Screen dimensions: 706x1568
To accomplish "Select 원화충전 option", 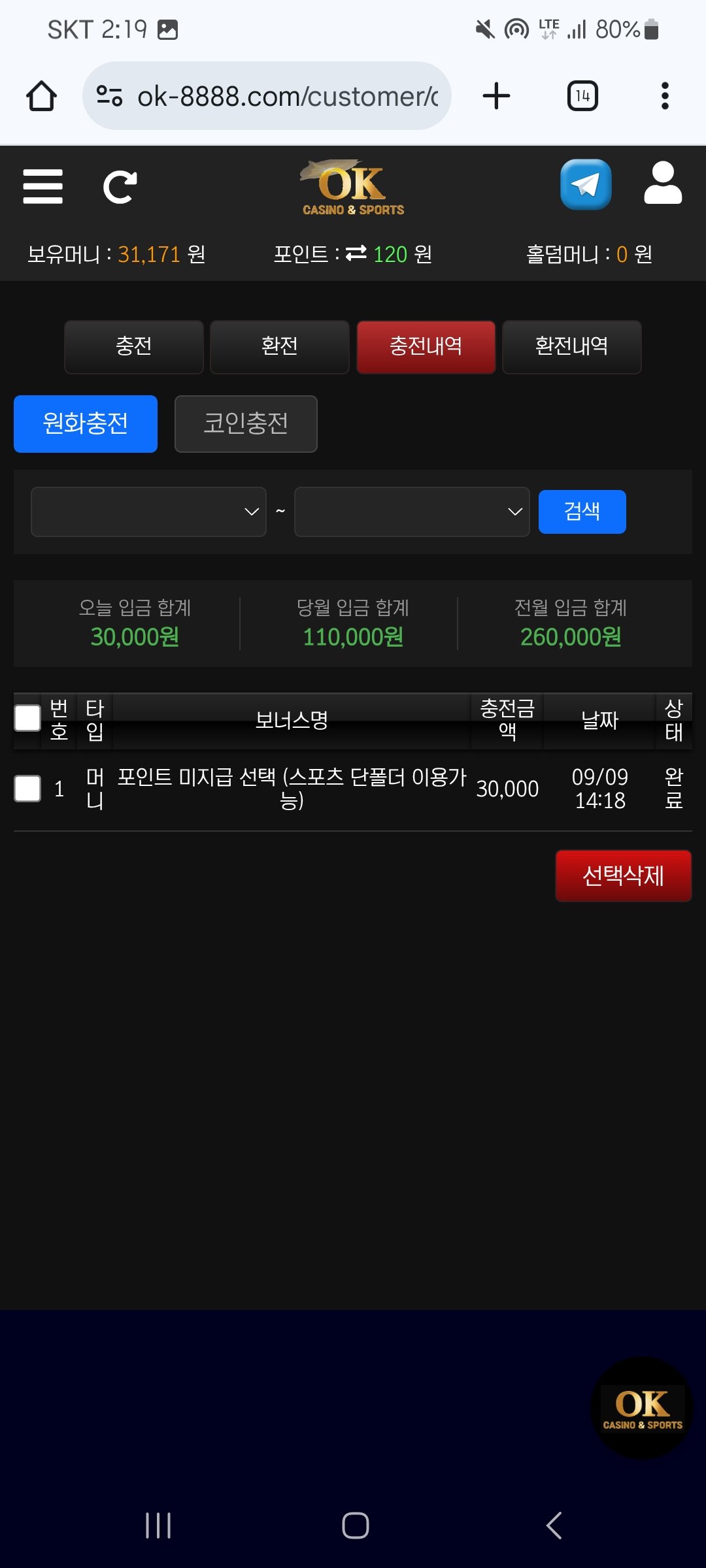I will pos(86,423).
